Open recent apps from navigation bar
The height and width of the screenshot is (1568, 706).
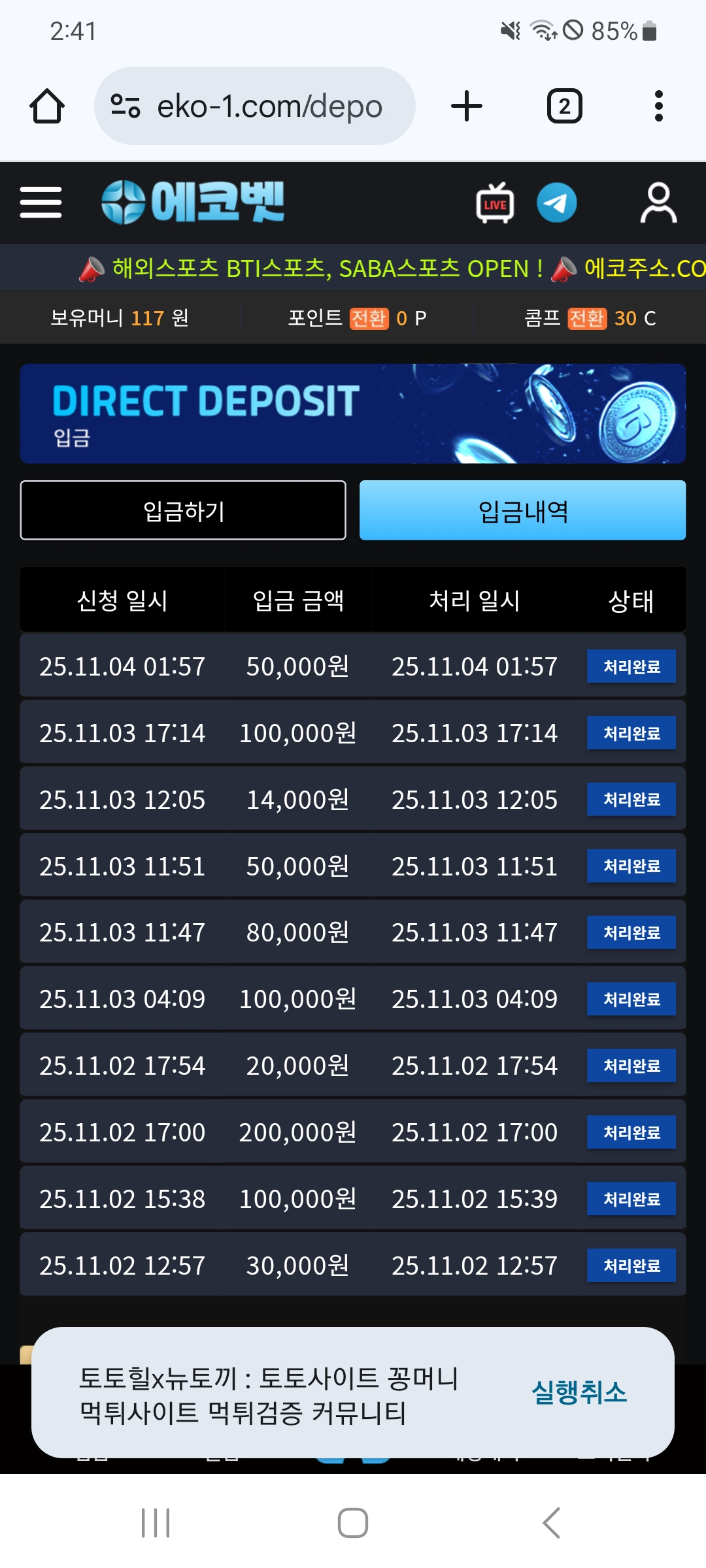tap(156, 1523)
